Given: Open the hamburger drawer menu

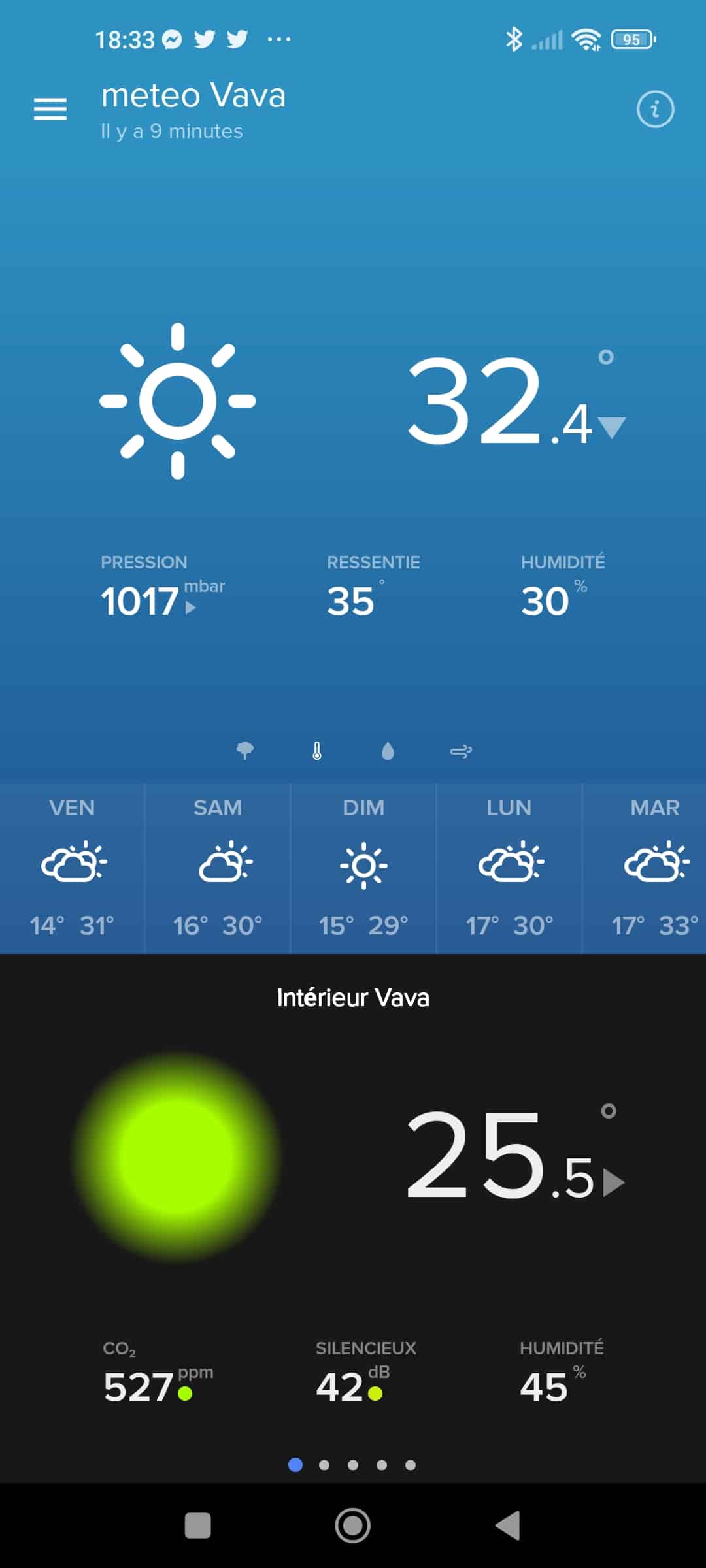Looking at the screenshot, I should click(x=50, y=109).
